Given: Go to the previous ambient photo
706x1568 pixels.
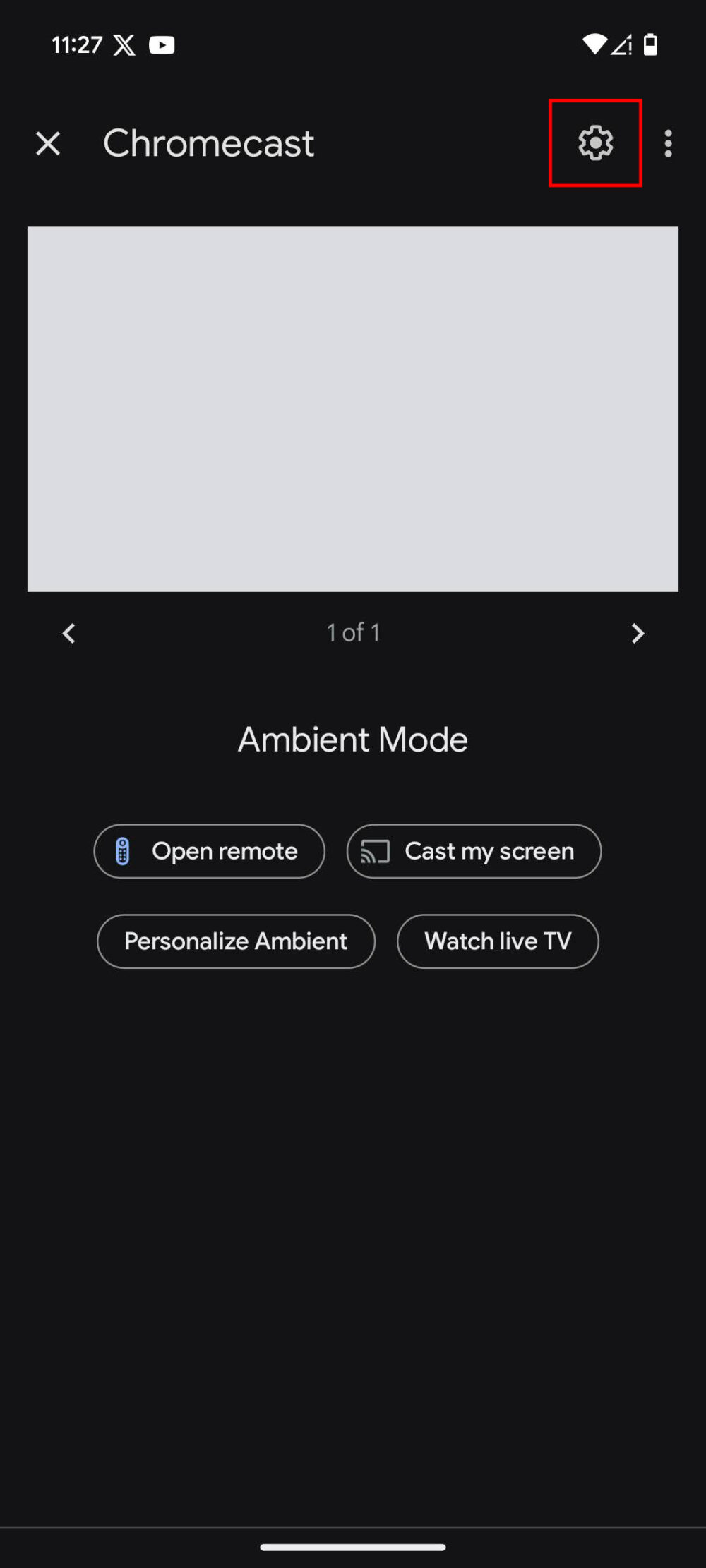Looking at the screenshot, I should pyautogui.click(x=68, y=632).
